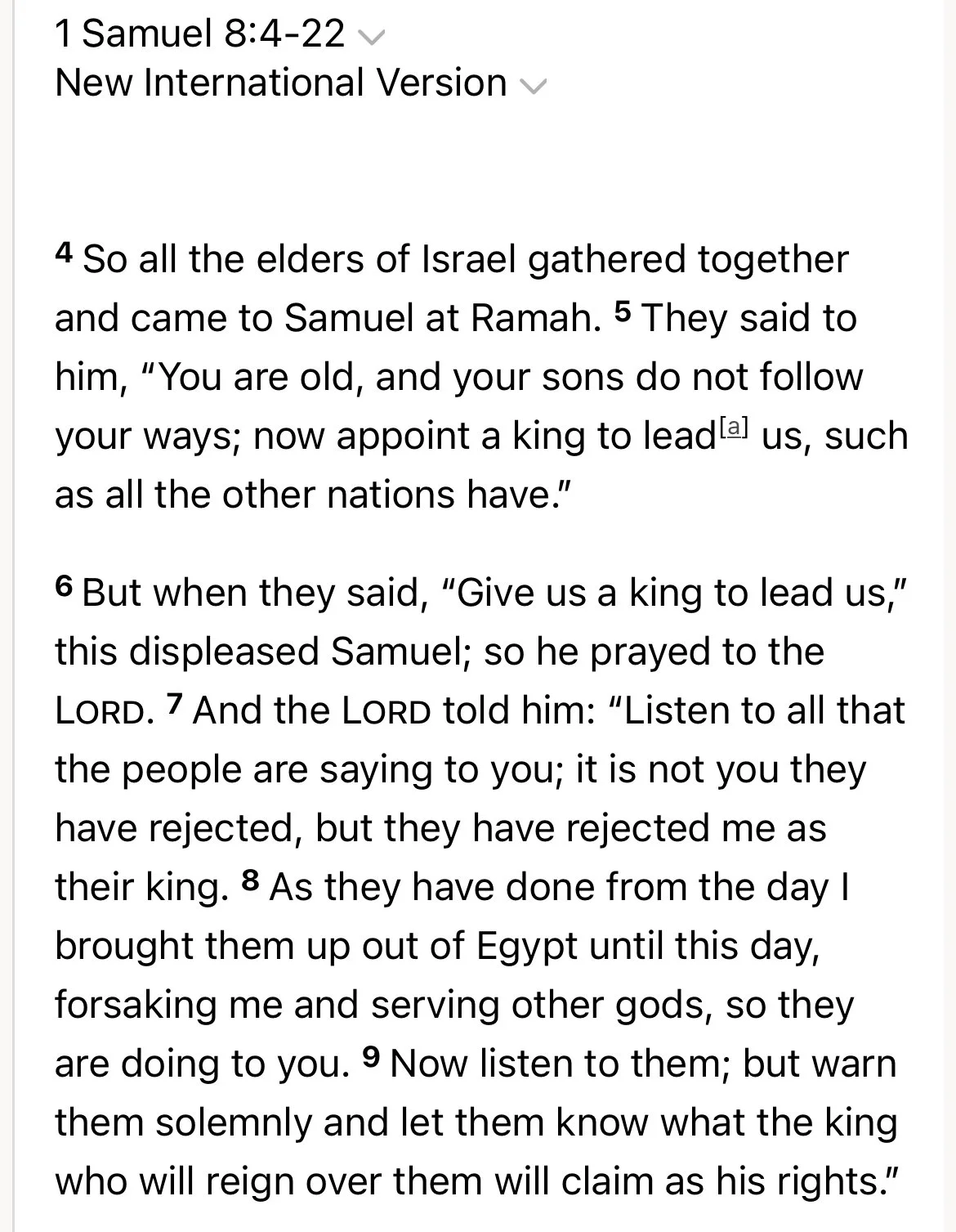Open the 1 Samuel 8:4-22 passage dropdown
Viewport: 956px width, 1232px height.
pyautogui.click(x=219, y=35)
